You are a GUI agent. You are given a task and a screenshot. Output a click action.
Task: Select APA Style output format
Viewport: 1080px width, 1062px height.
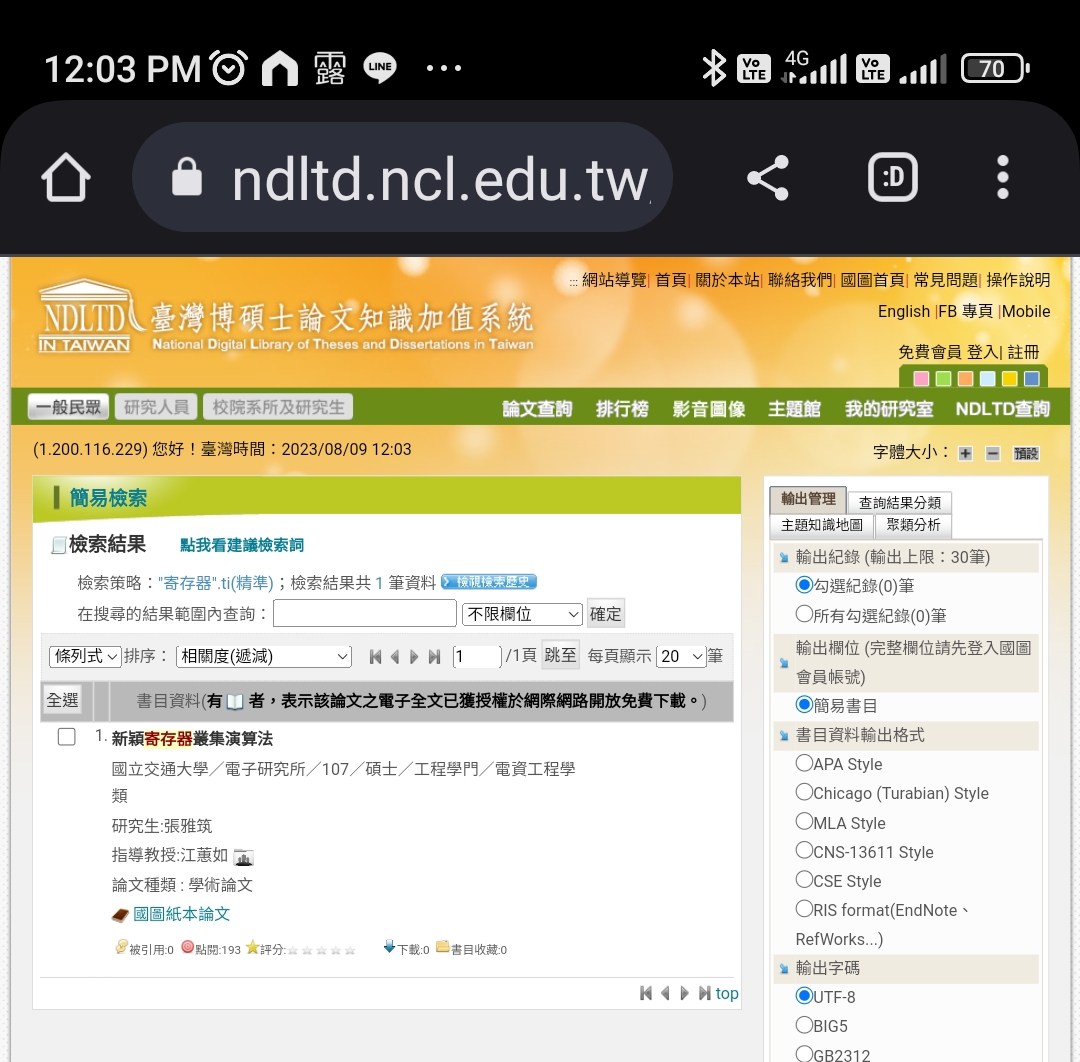(805, 763)
